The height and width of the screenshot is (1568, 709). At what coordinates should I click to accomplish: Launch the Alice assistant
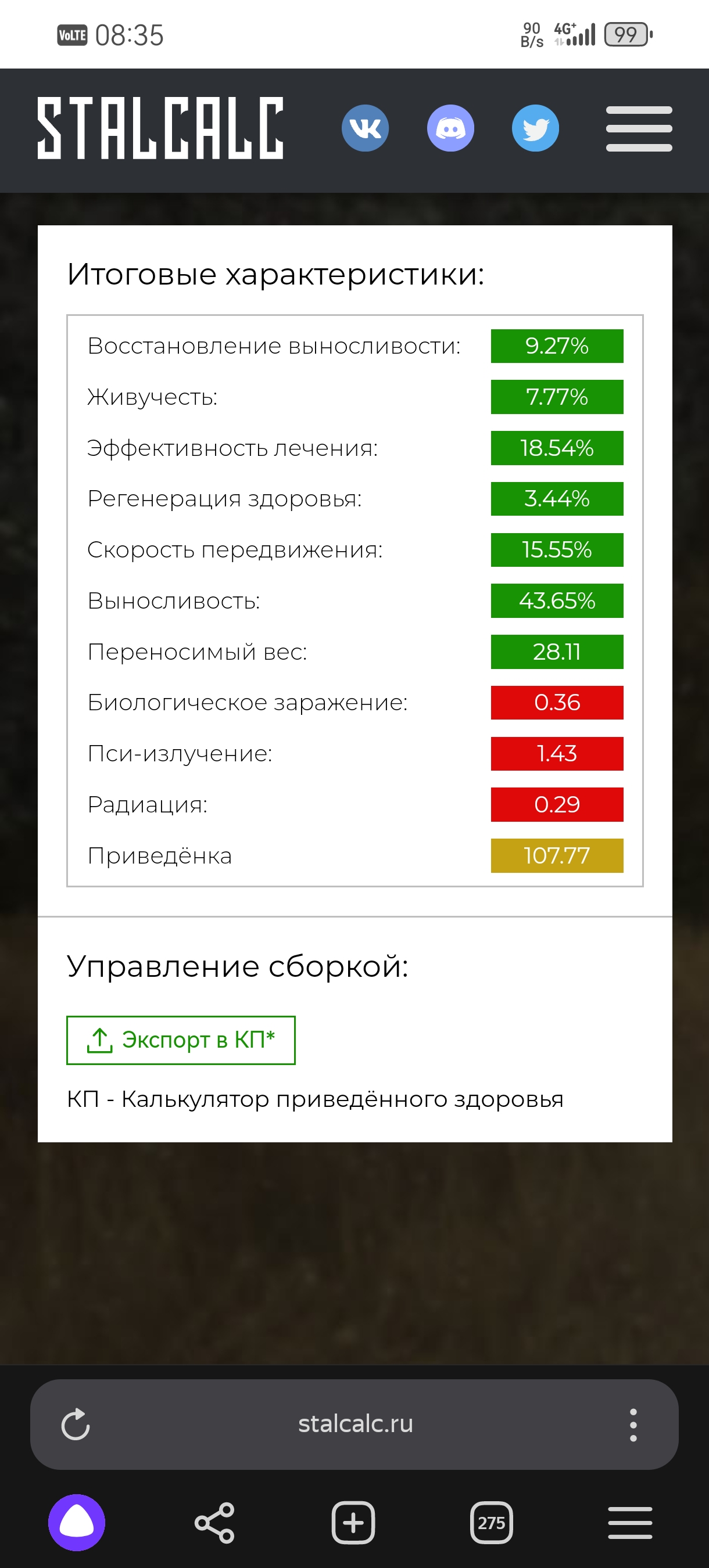click(77, 1522)
